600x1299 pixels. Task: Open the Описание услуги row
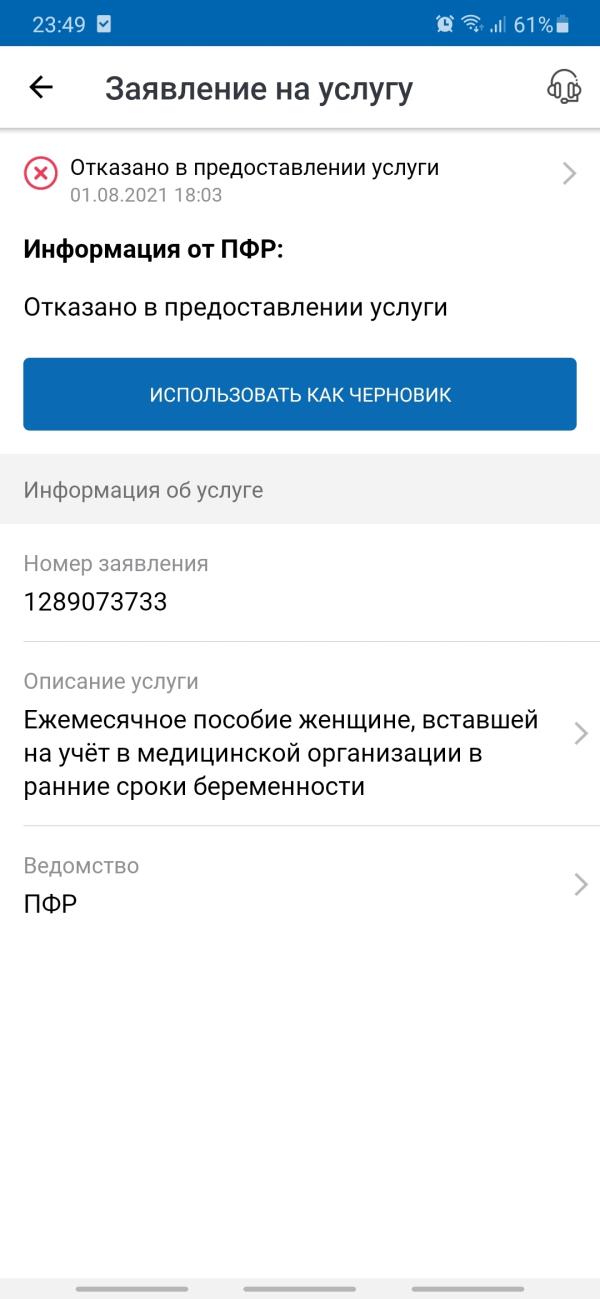(300, 734)
